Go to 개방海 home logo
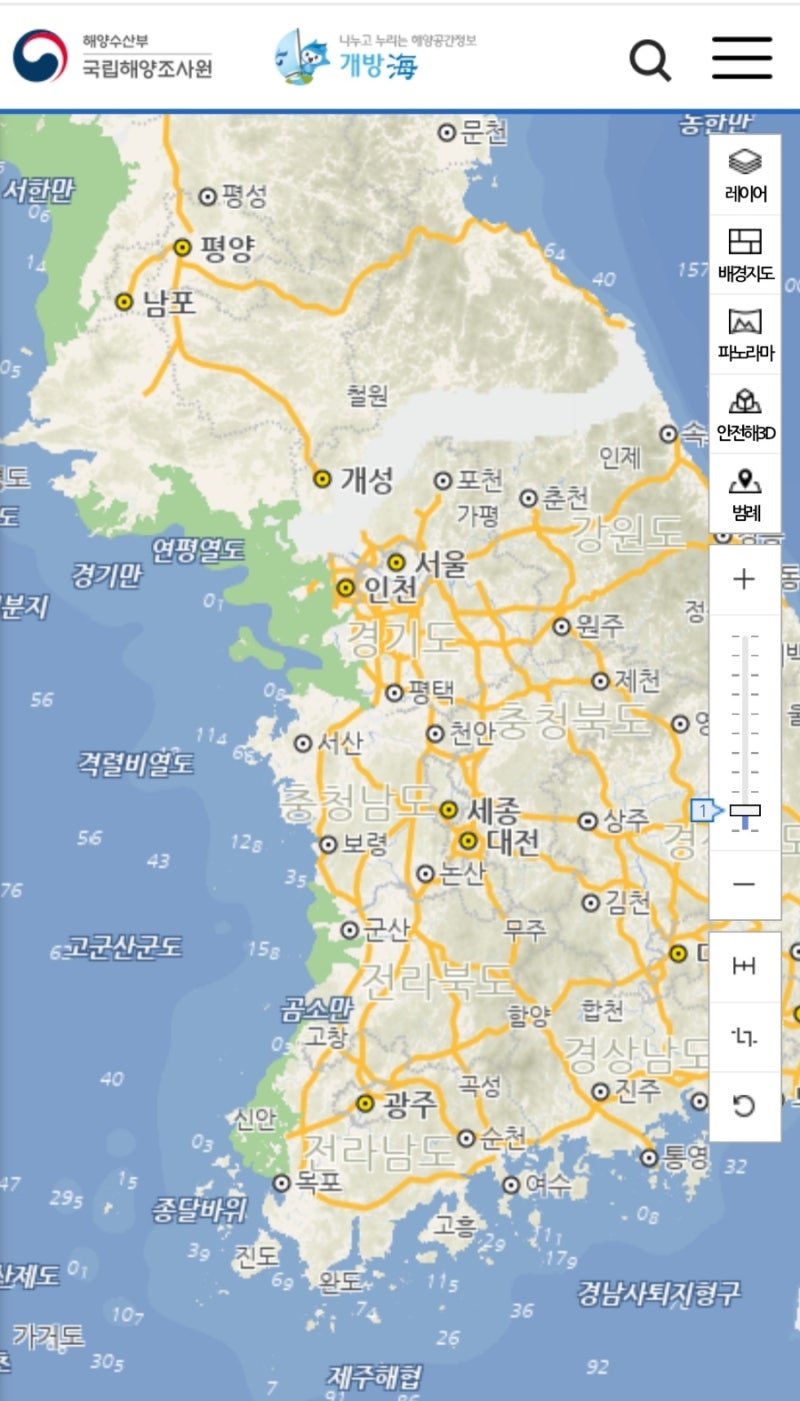 375,55
